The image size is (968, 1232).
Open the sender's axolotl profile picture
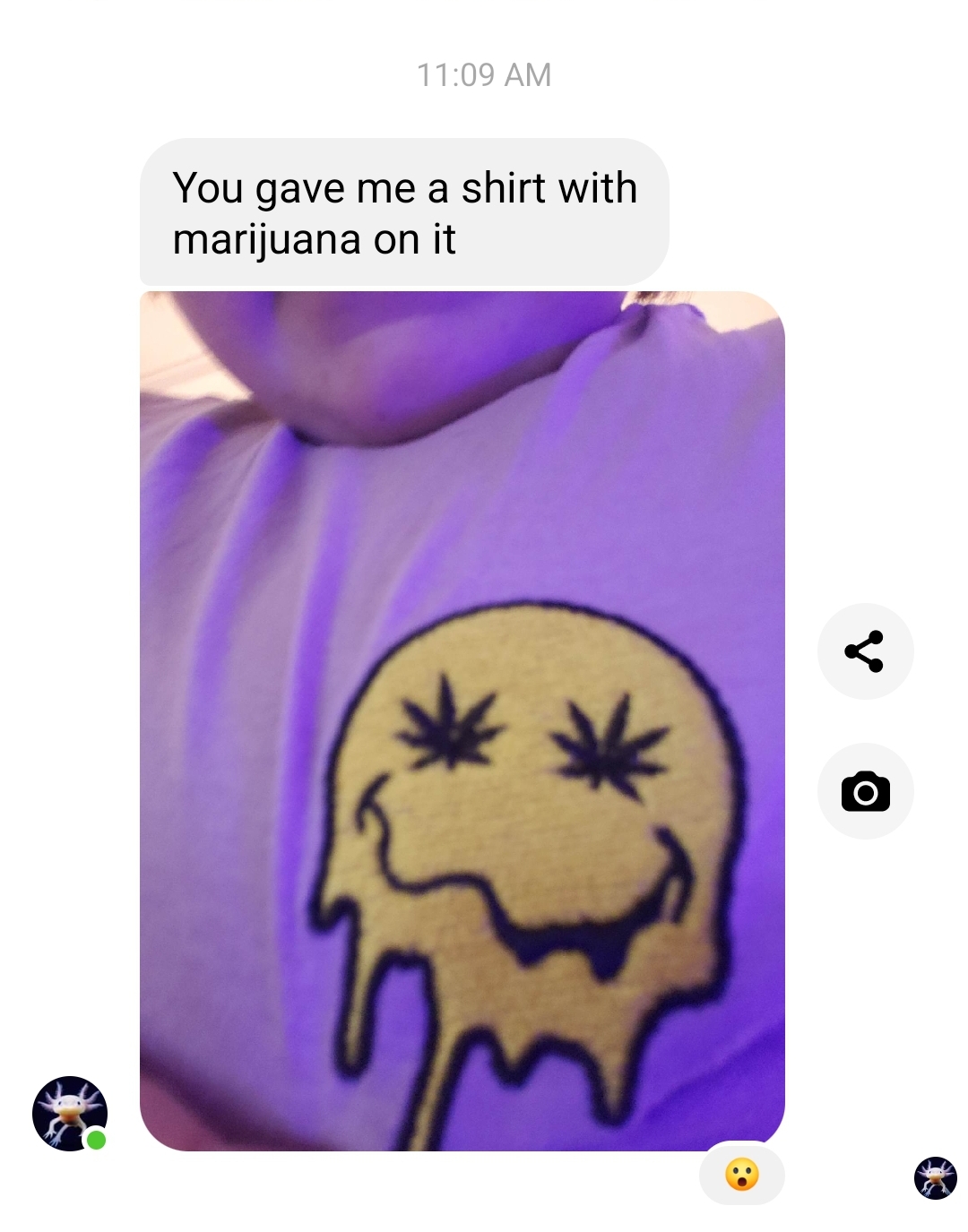pos(70,1113)
